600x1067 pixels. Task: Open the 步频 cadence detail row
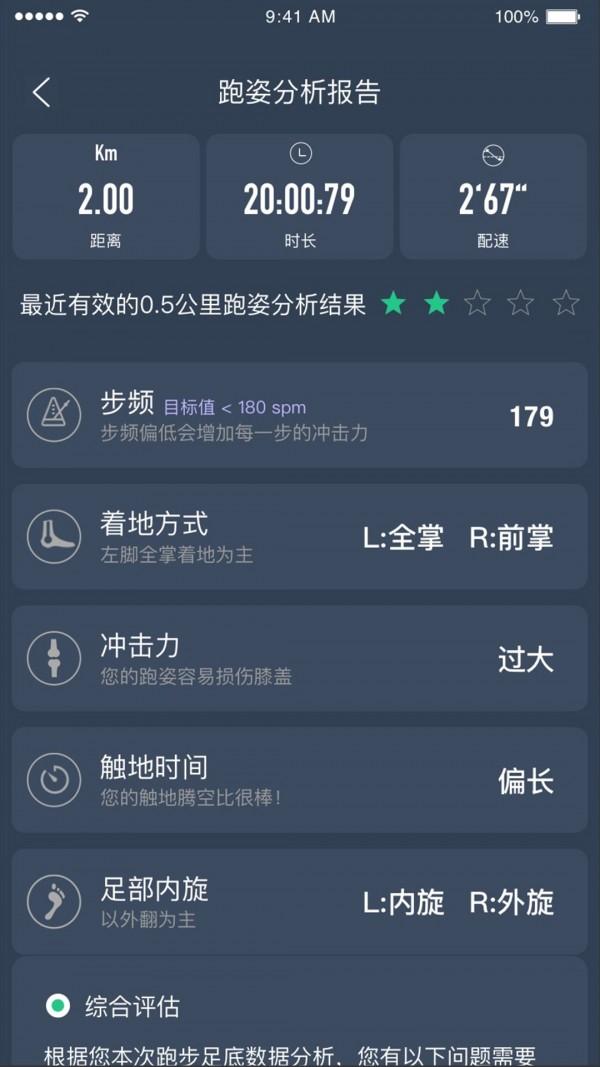299,415
